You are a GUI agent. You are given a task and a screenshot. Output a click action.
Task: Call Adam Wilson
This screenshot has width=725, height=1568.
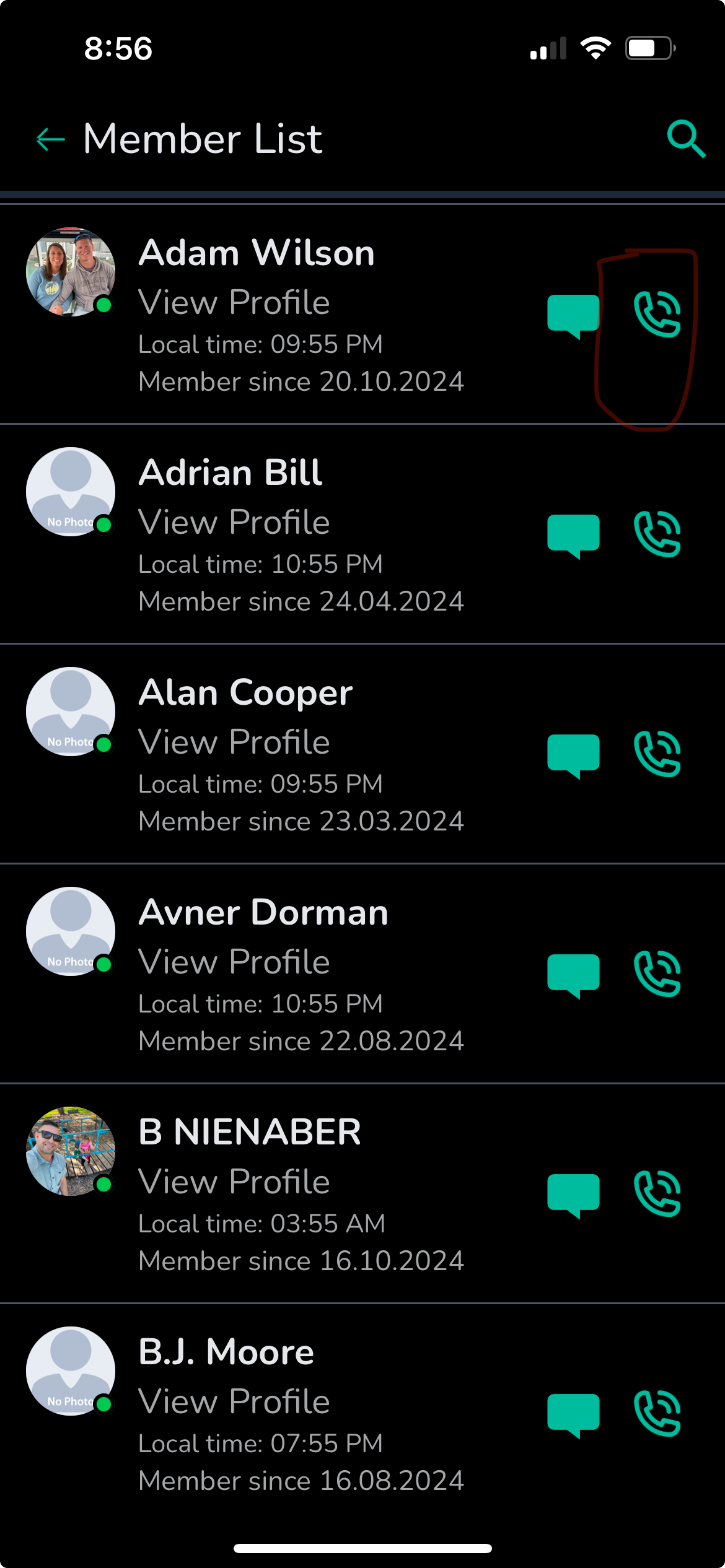pyautogui.click(x=657, y=314)
